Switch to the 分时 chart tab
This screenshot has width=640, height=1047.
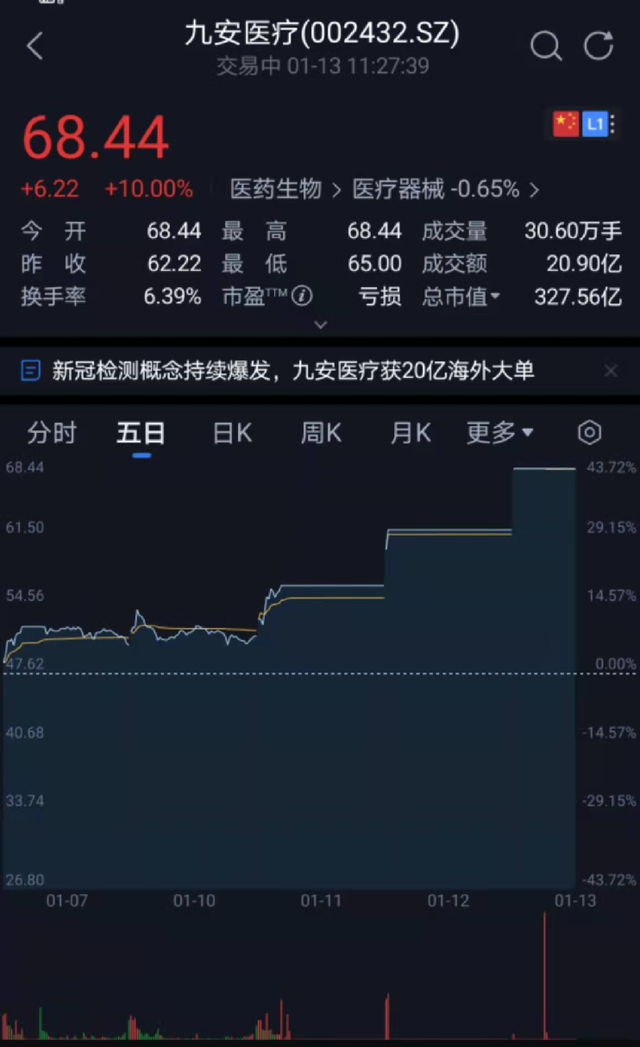pos(52,433)
